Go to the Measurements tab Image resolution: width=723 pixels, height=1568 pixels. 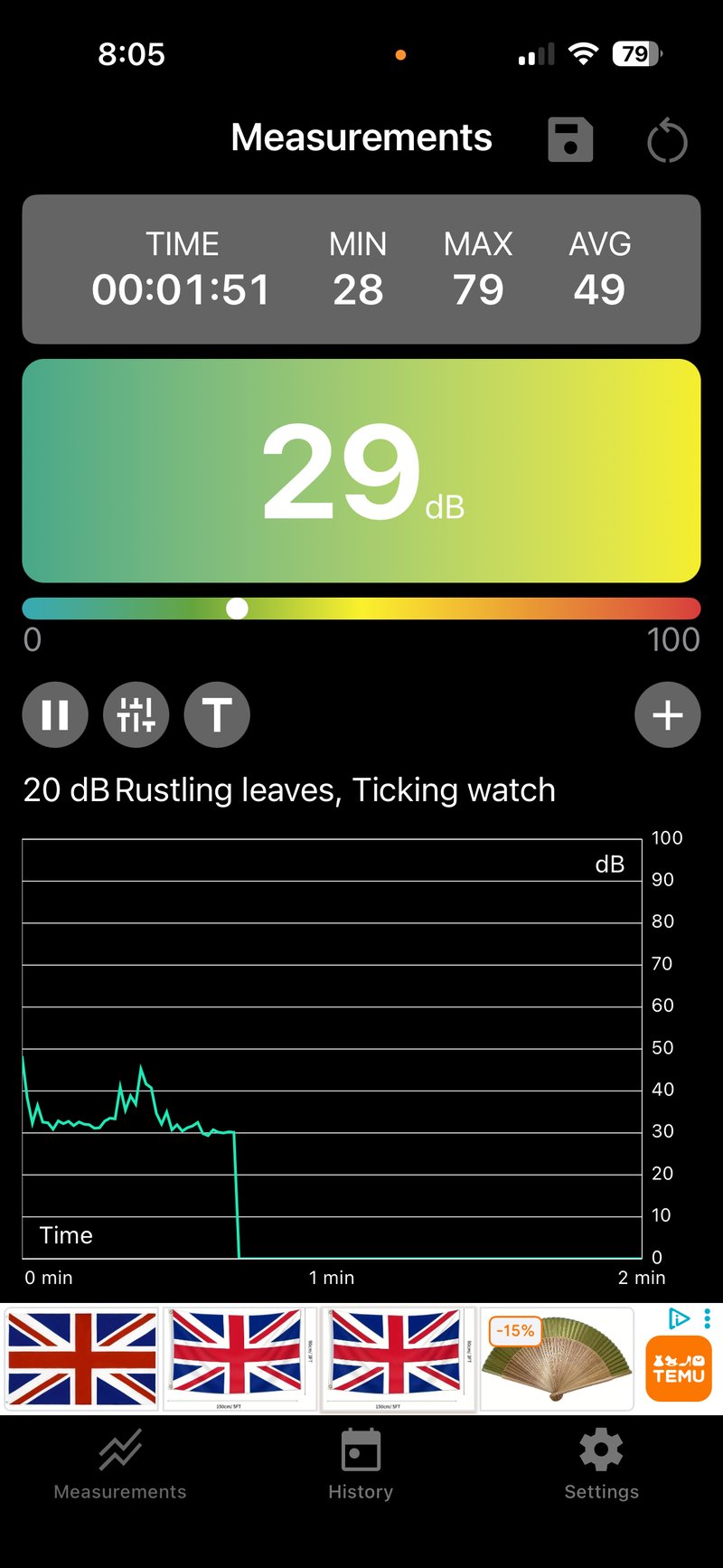(x=120, y=1465)
